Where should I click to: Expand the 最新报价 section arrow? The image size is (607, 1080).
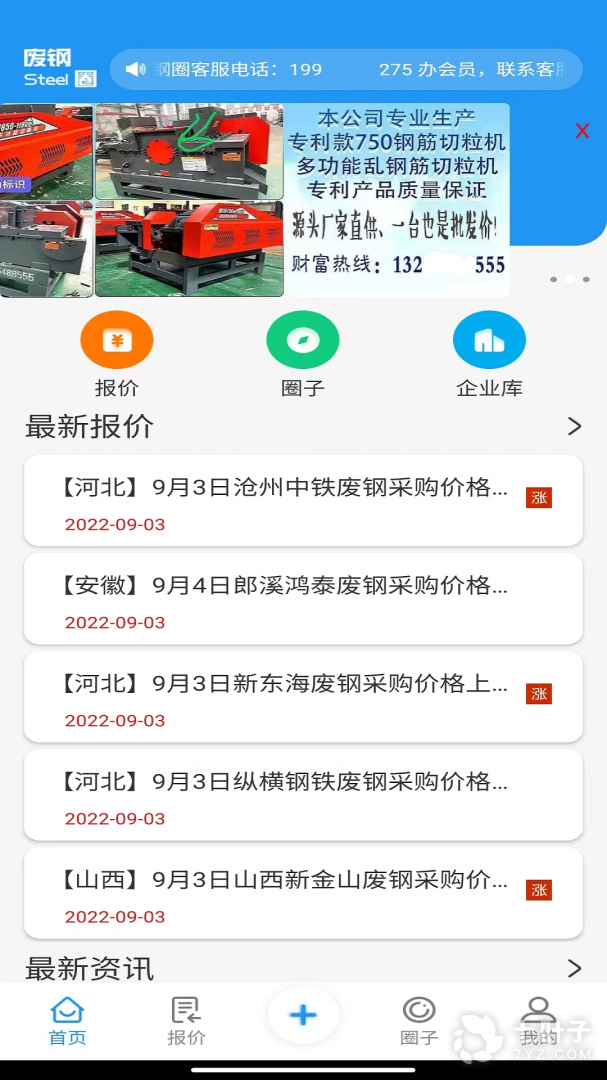click(x=574, y=427)
